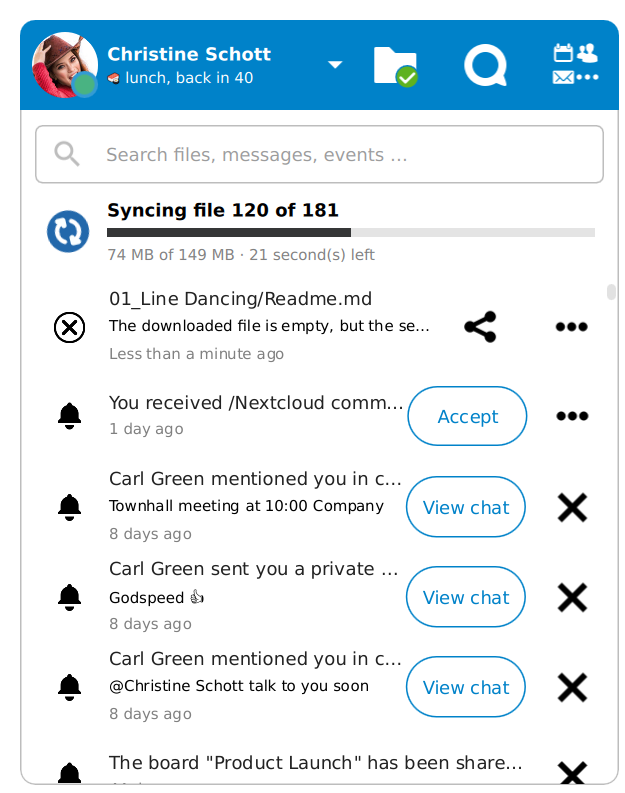Focus the search files, messages, events field

tap(319, 154)
